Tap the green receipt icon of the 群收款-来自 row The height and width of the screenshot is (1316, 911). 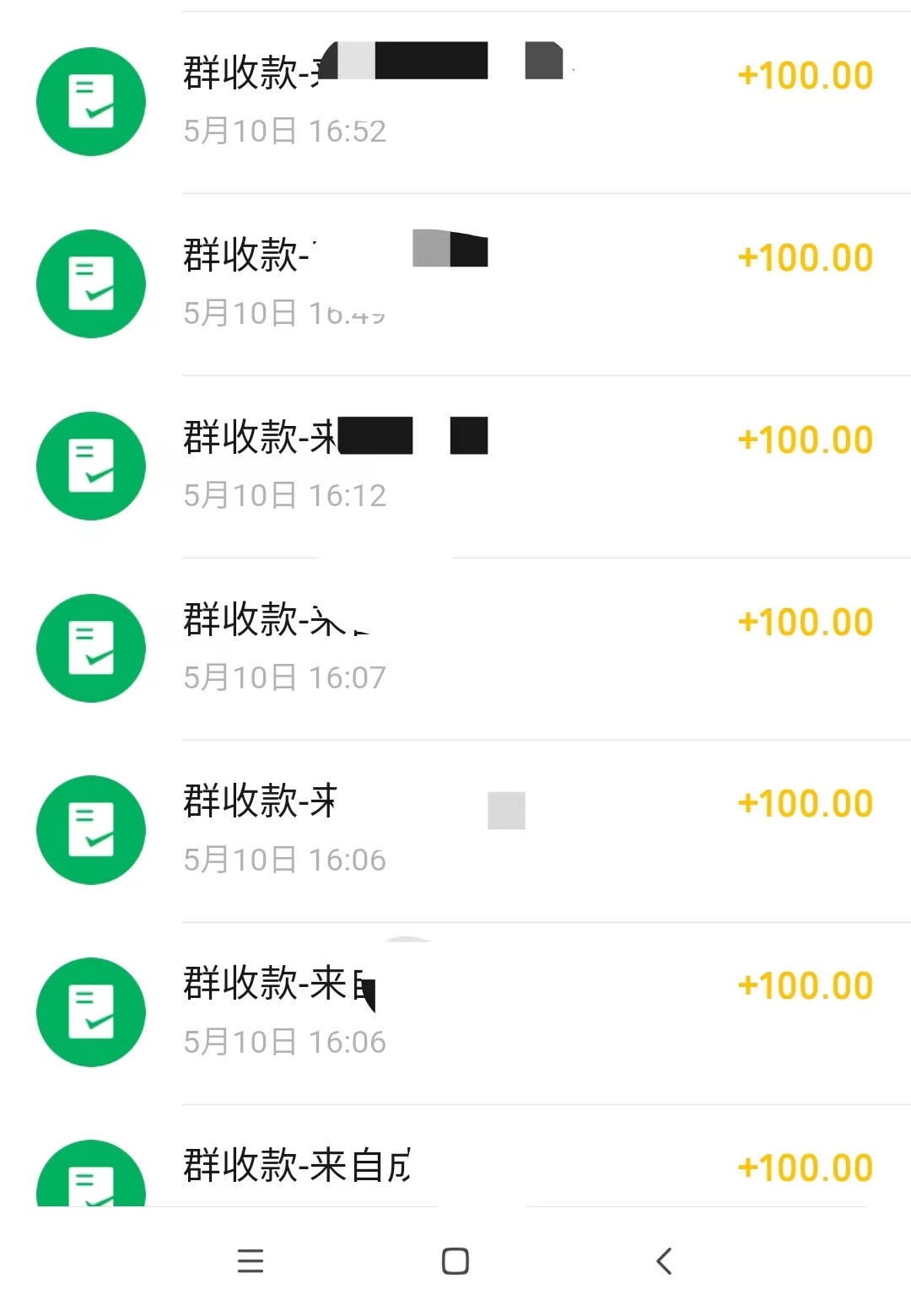(91, 1011)
